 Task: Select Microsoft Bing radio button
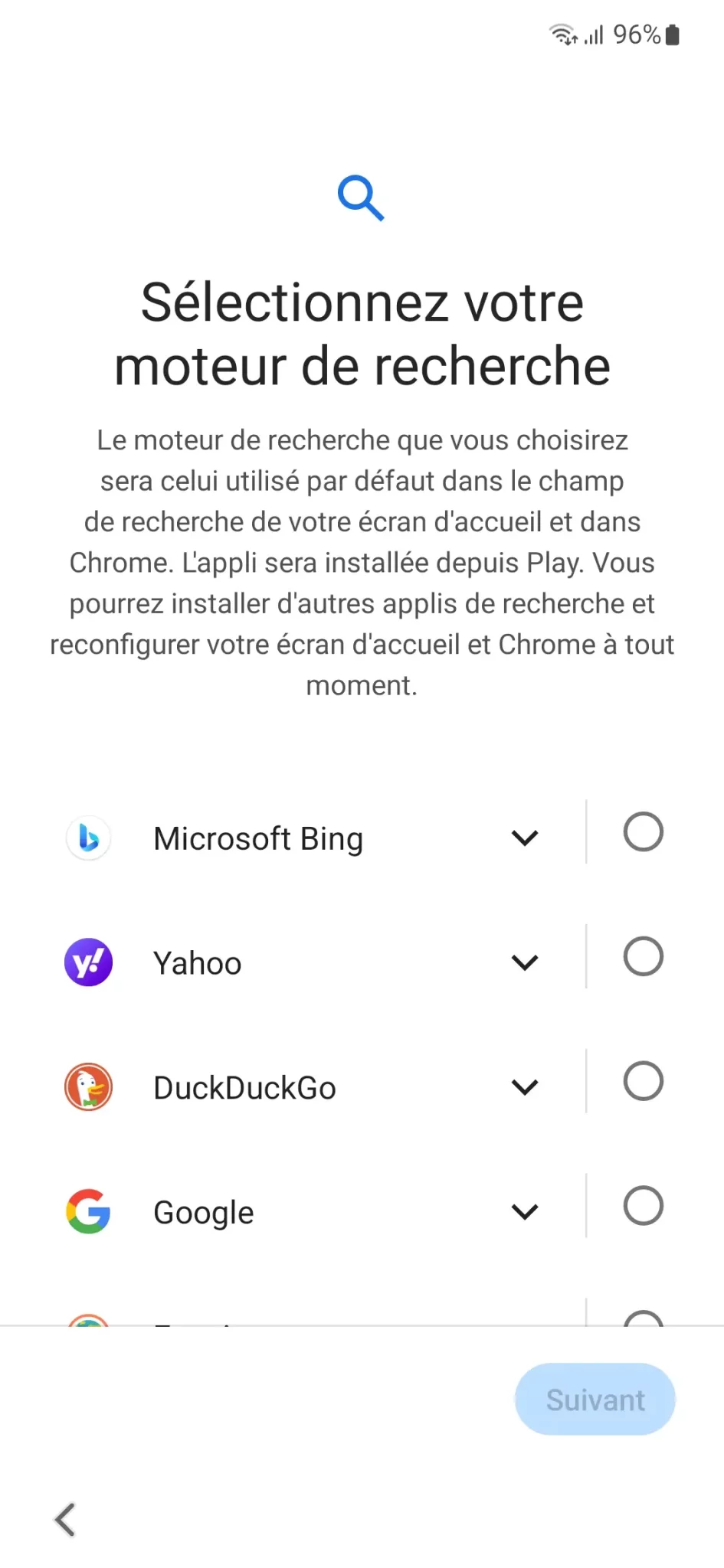(x=643, y=831)
